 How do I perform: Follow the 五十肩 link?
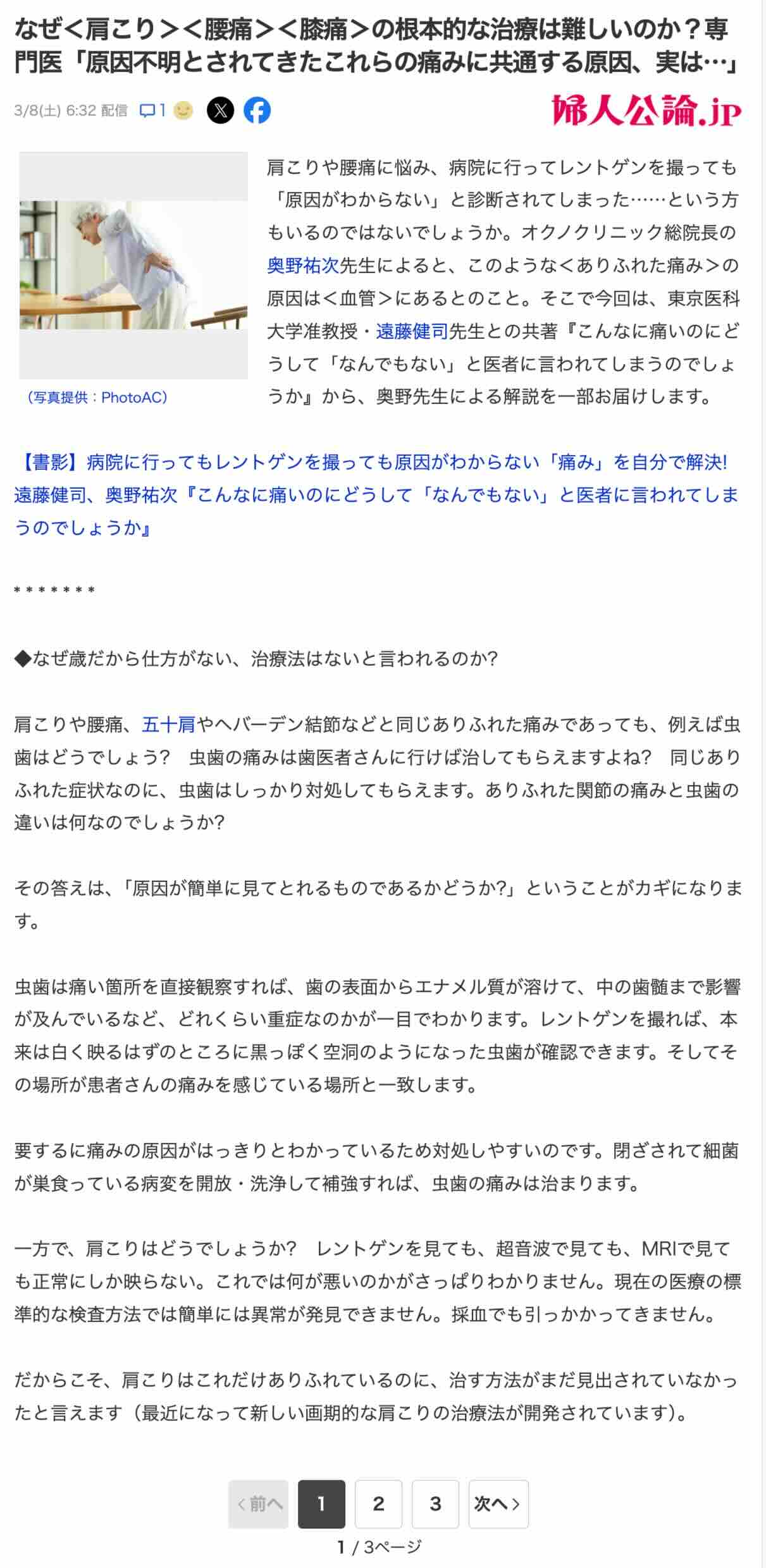168,725
